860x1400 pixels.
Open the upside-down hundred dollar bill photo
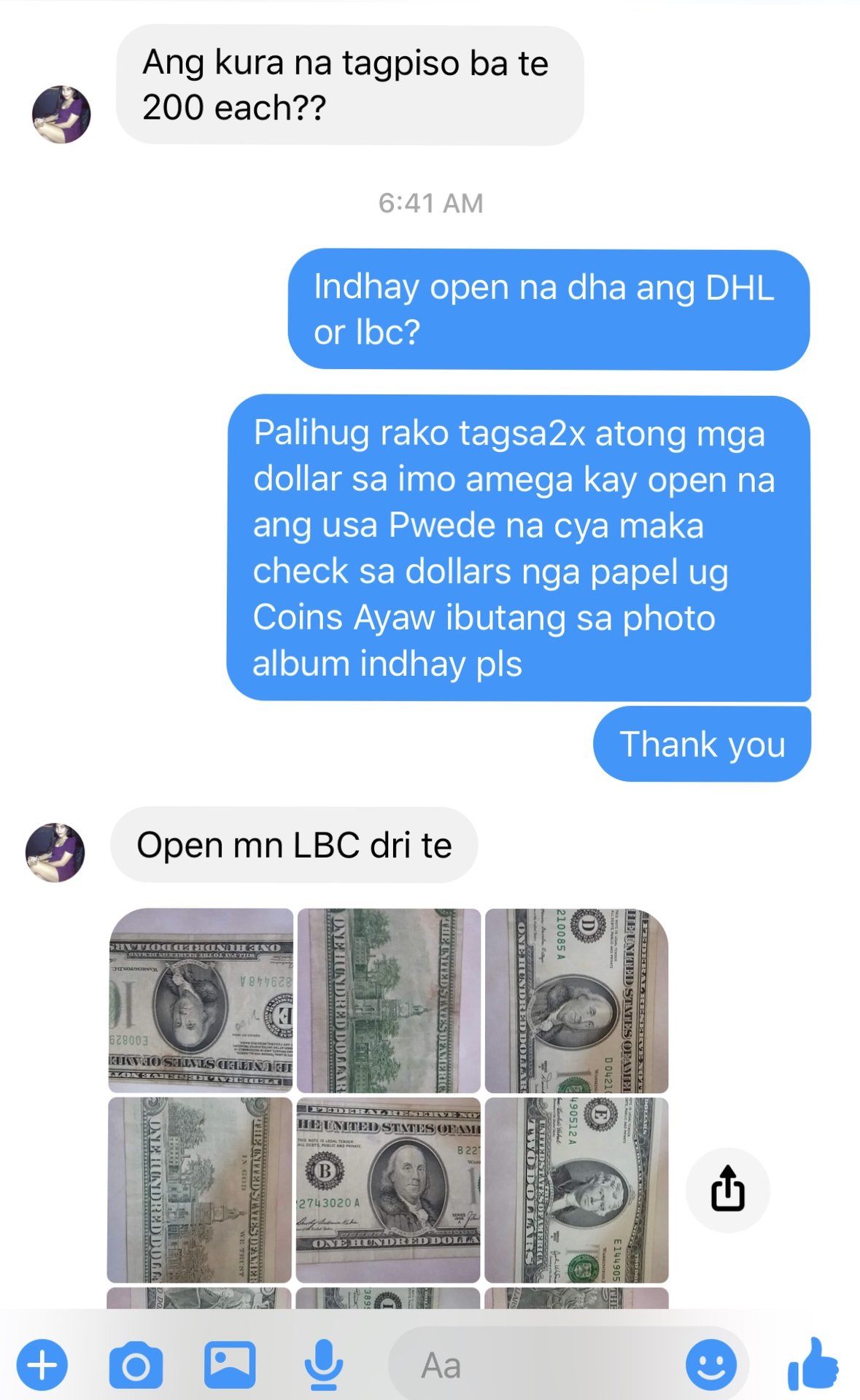[x=201, y=1000]
